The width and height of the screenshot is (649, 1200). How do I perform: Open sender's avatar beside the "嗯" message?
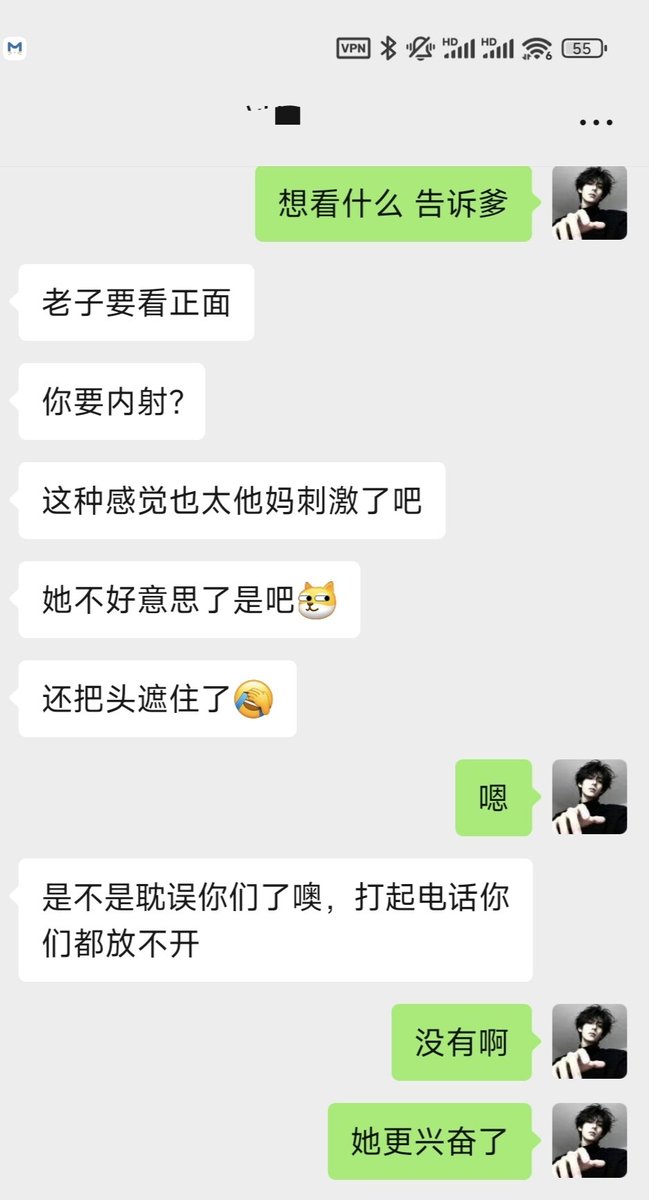(590, 797)
